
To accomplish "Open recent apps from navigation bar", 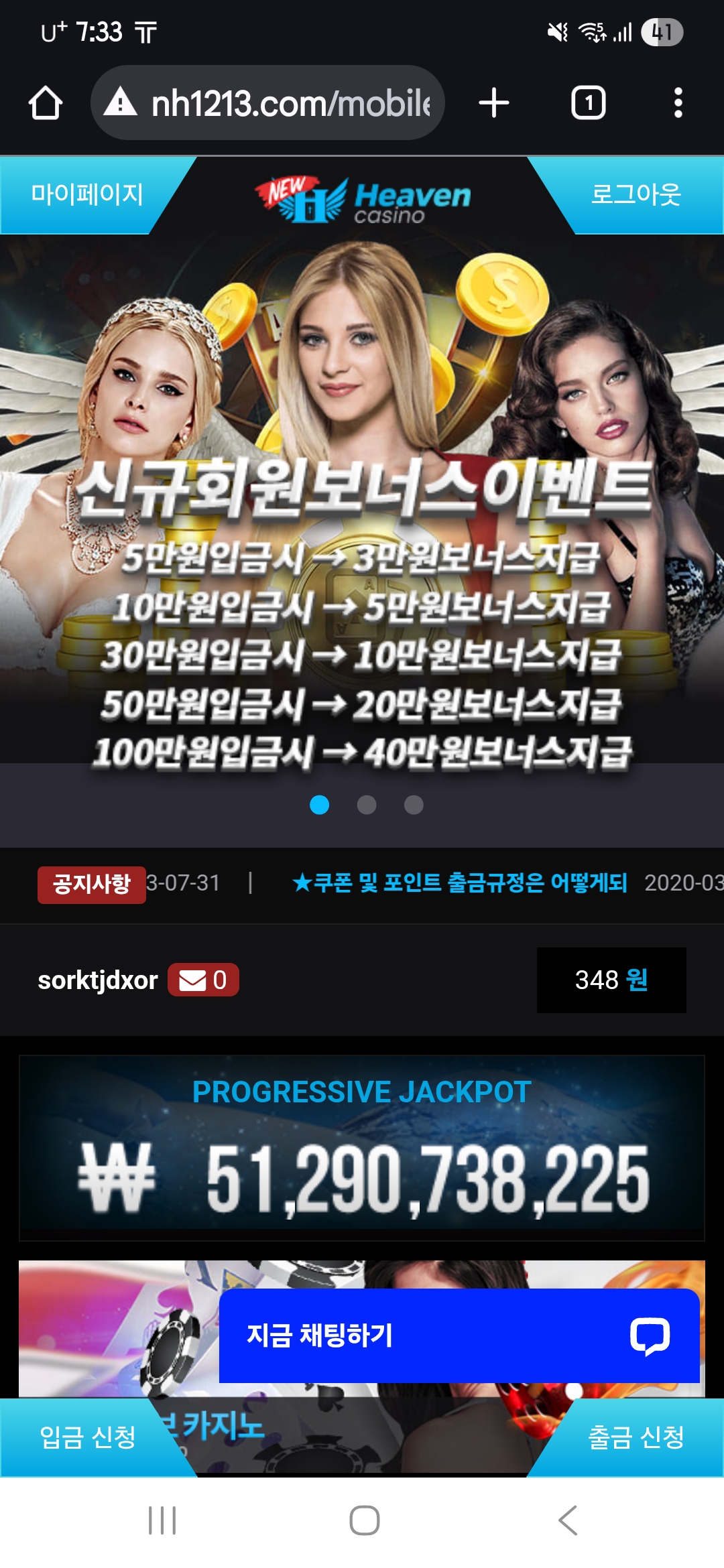I will (x=162, y=1520).
